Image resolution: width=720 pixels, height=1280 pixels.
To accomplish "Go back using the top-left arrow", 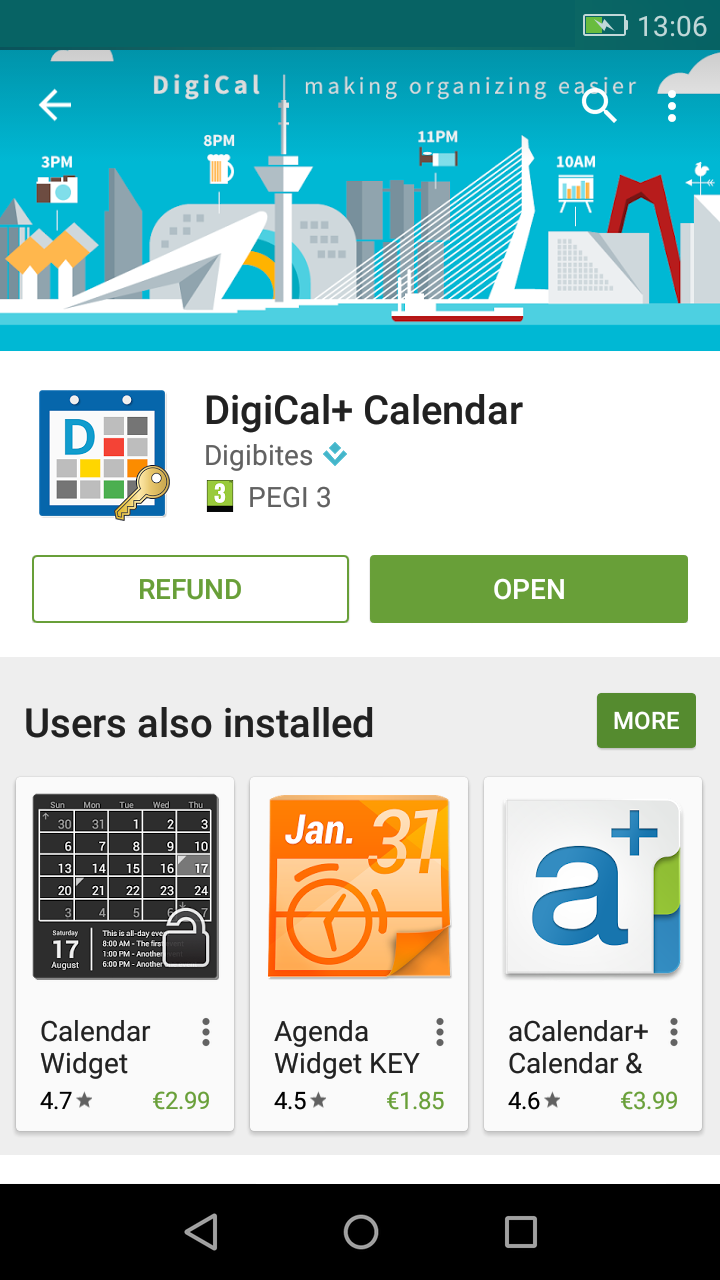I will (x=55, y=104).
